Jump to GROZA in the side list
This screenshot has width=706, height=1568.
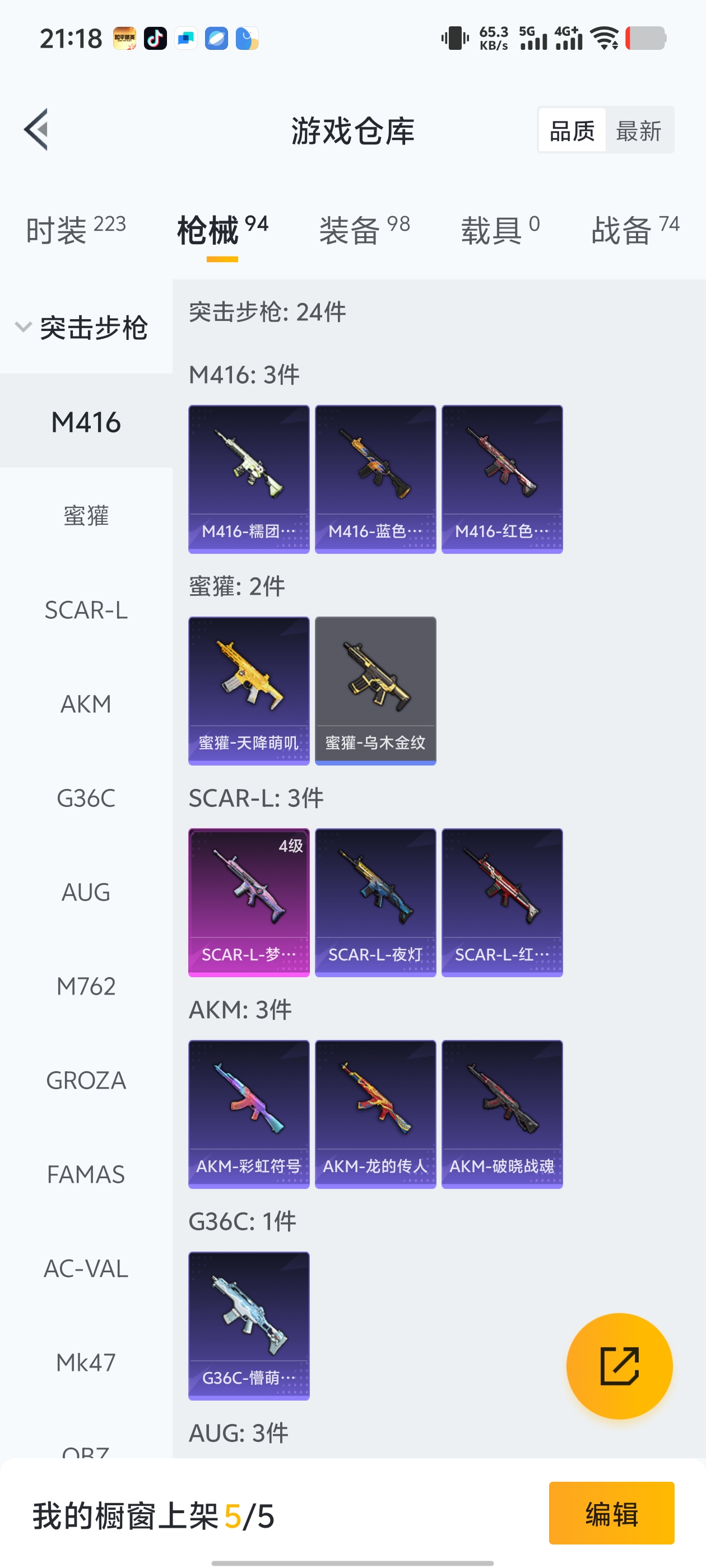tap(86, 1080)
